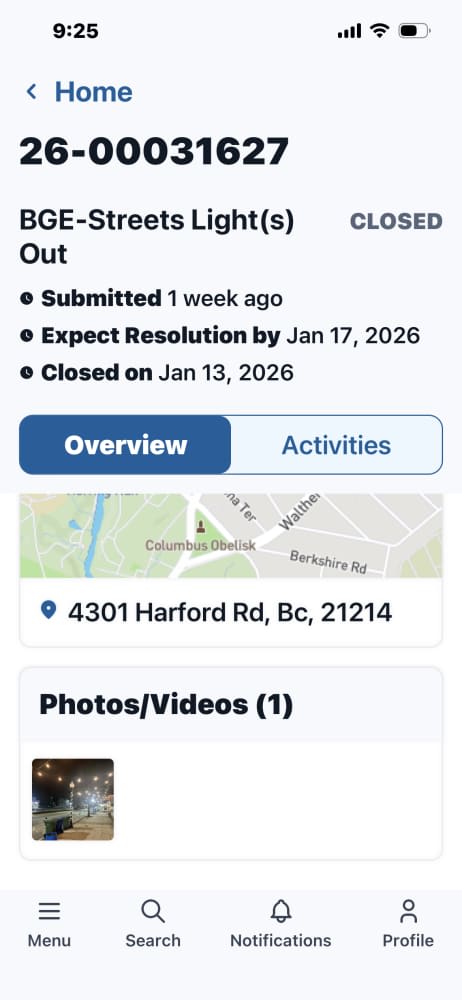Select the Overview tab
This screenshot has height=1000, width=462.
click(x=125, y=445)
